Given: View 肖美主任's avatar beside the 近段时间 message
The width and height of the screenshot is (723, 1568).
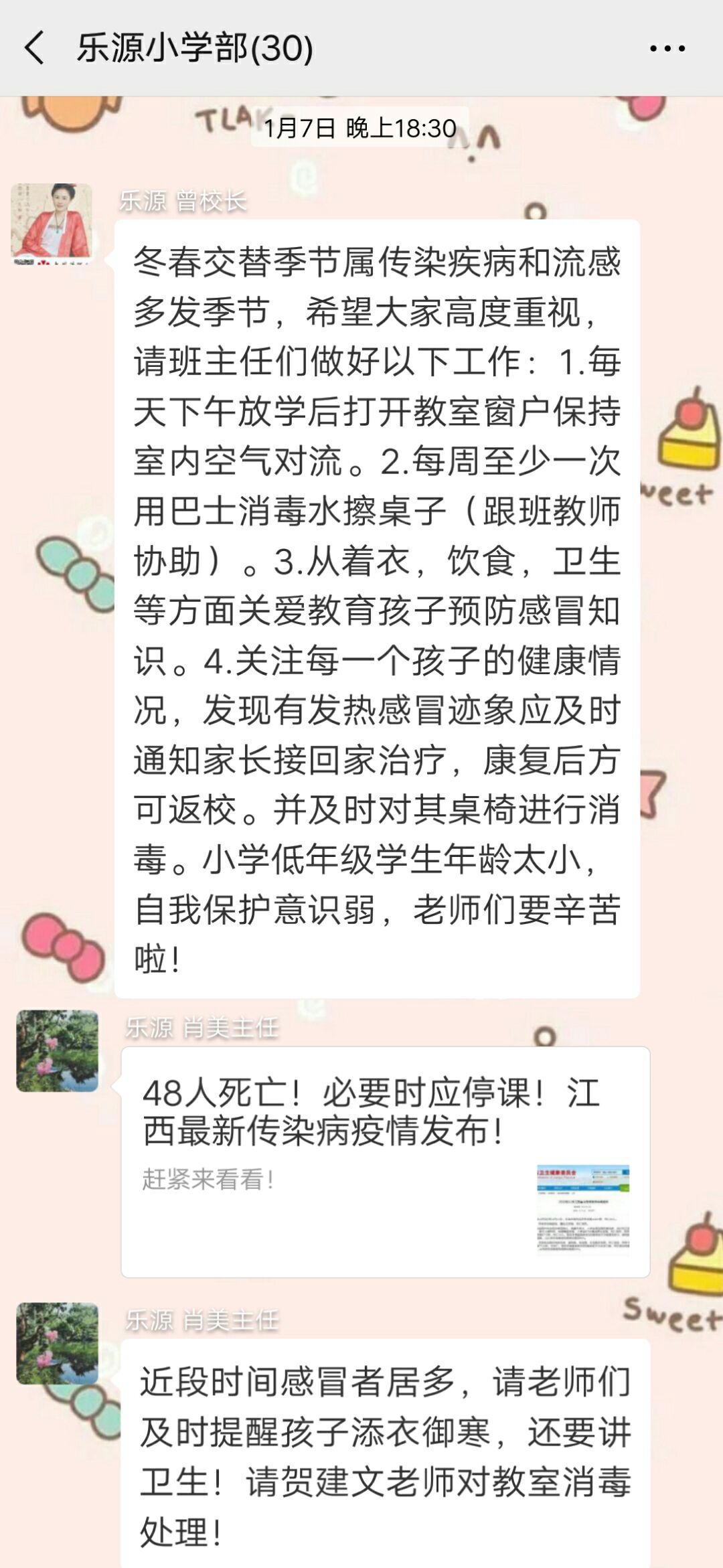Looking at the screenshot, I should (x=58, y=1342).
